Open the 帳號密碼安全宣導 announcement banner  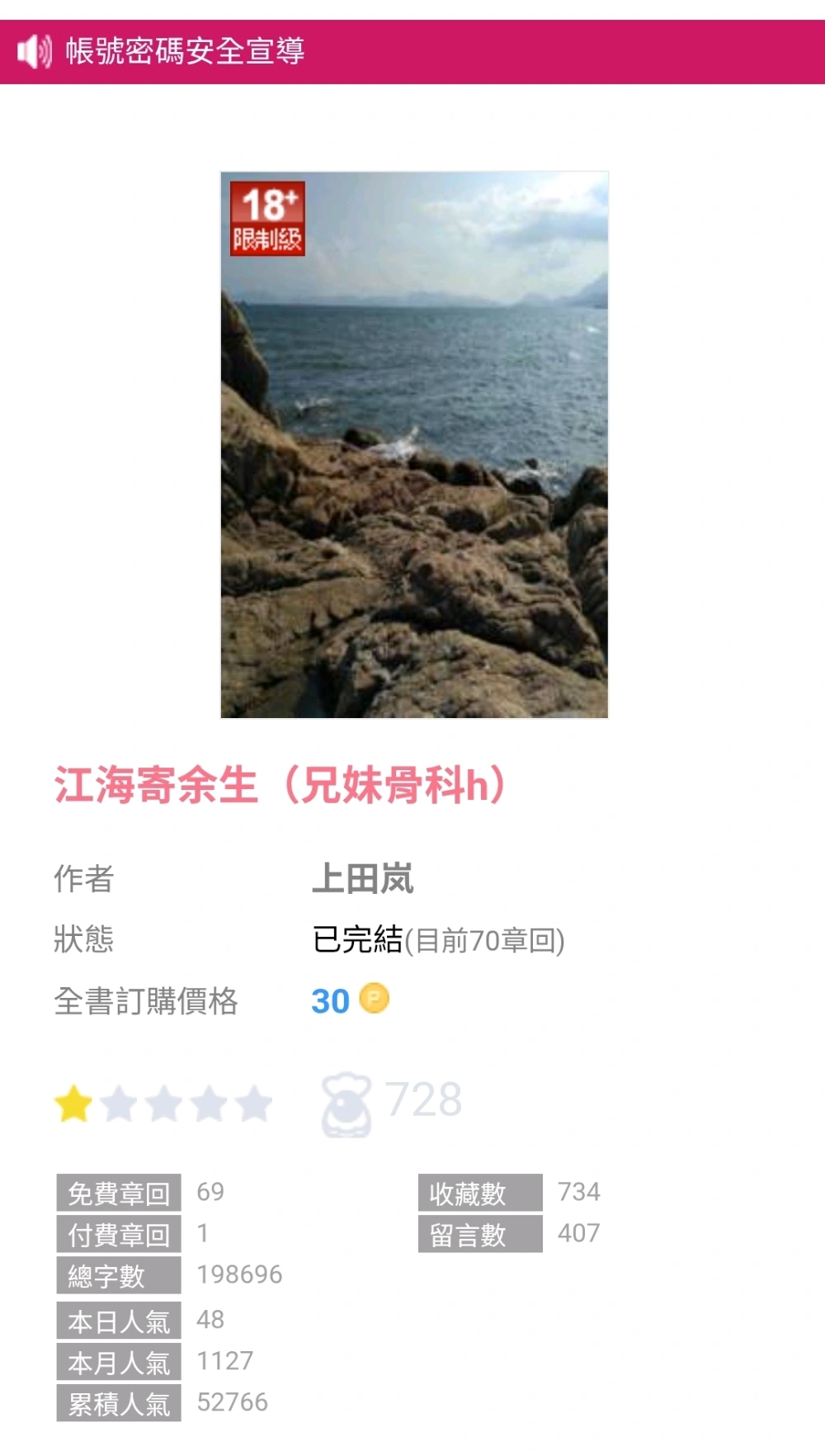click(x=186, y=51)
